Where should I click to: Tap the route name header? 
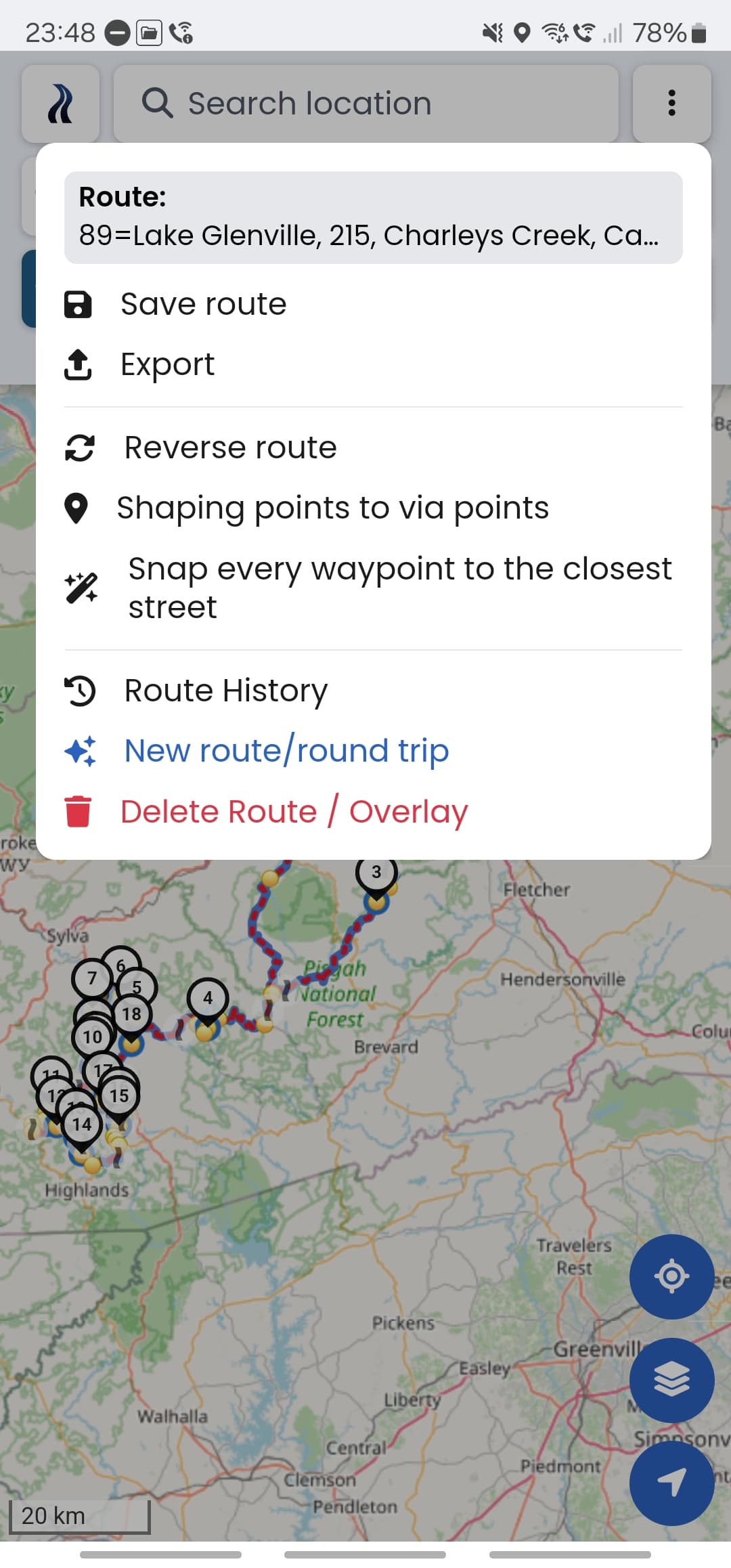pos(373,217)
